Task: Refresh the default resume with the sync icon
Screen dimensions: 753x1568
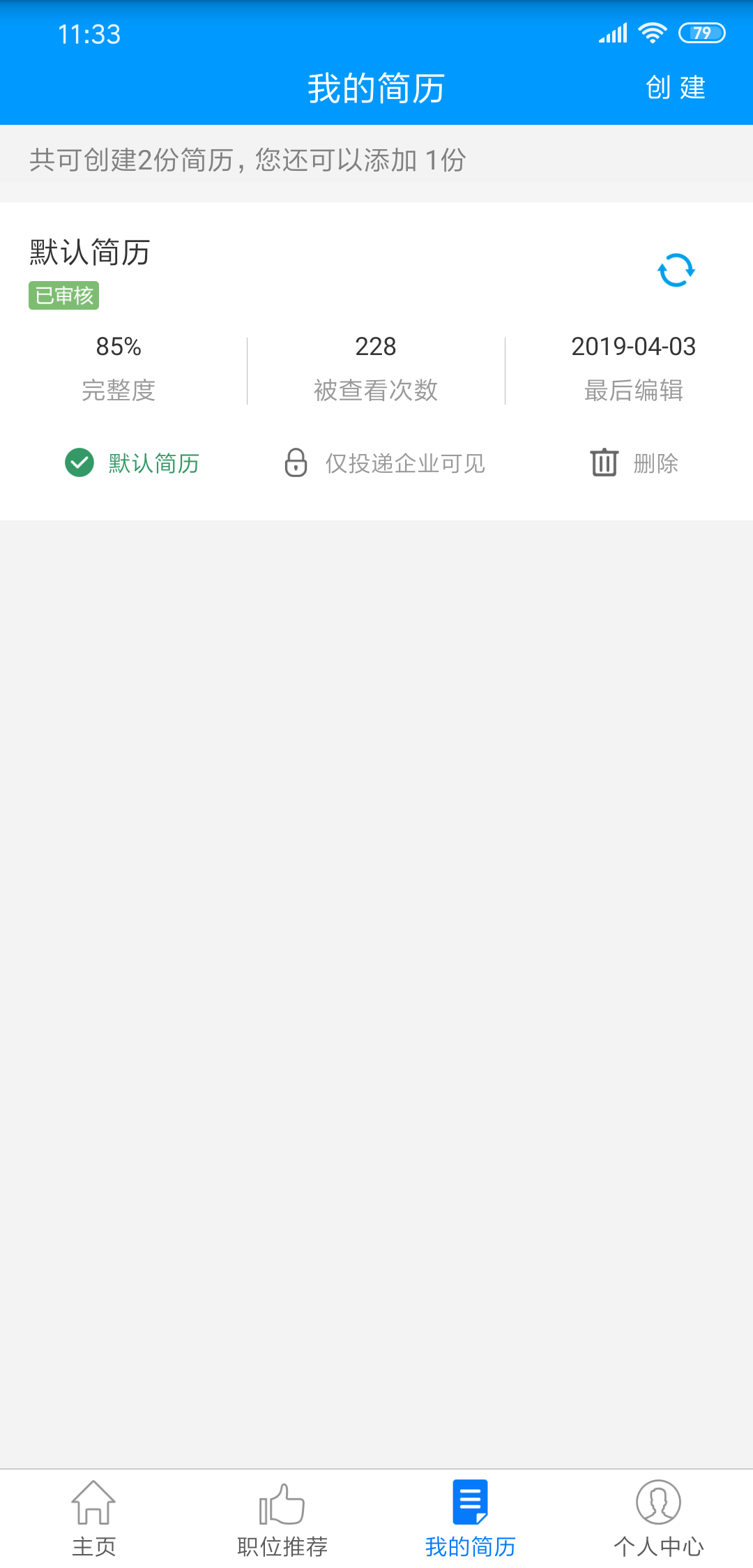Action: pyautogui.click(x=676, y=270)
